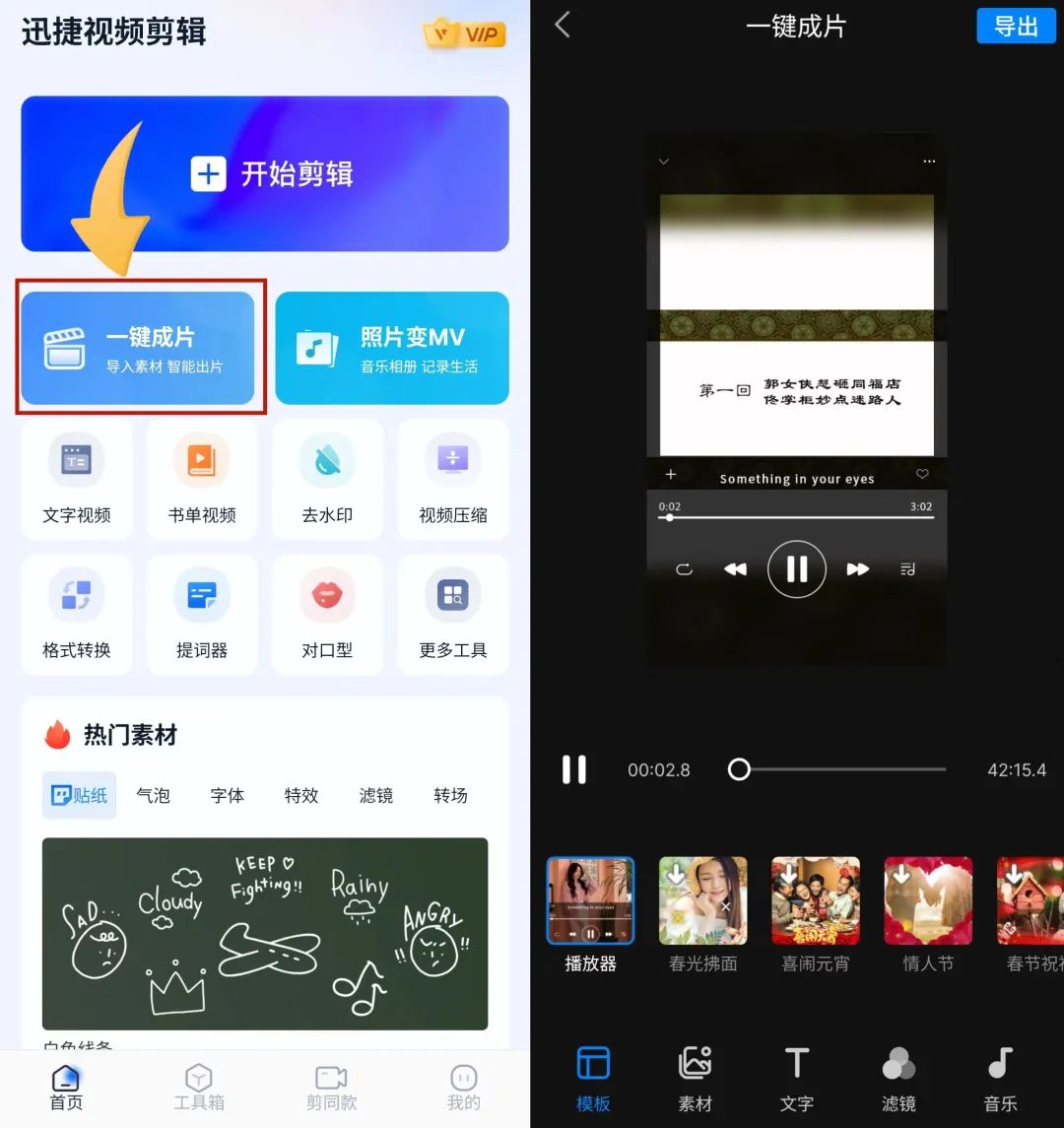Viewport: 1064px width, 1128px height.
Task: Go to the 剪同款 tab
Action: coord(331,1086)
